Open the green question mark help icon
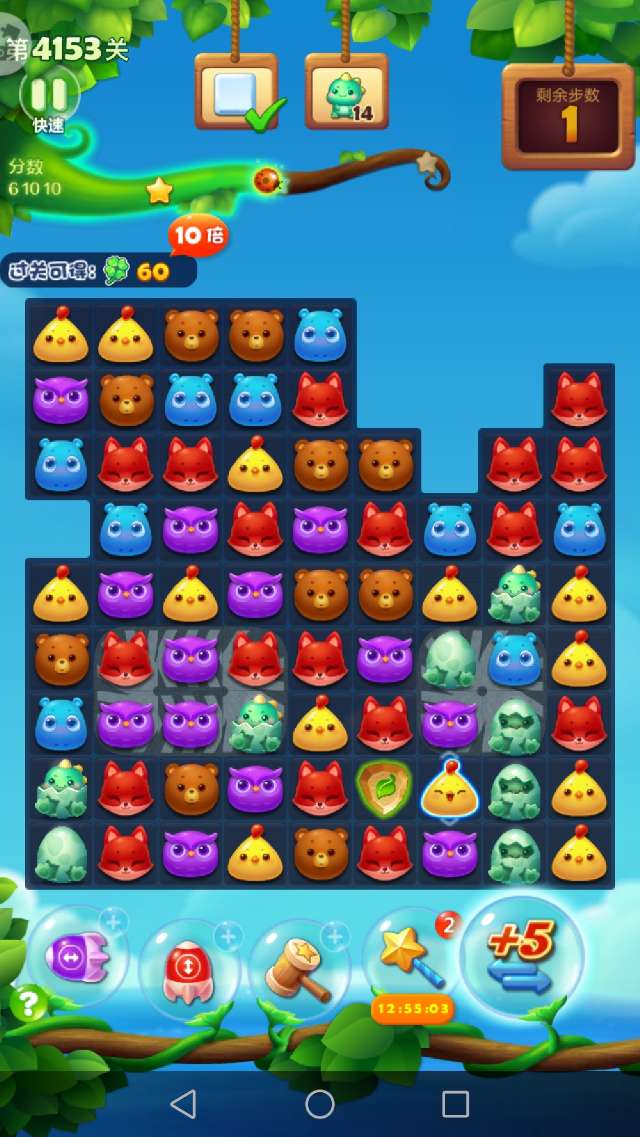 tap(28, 1002)
